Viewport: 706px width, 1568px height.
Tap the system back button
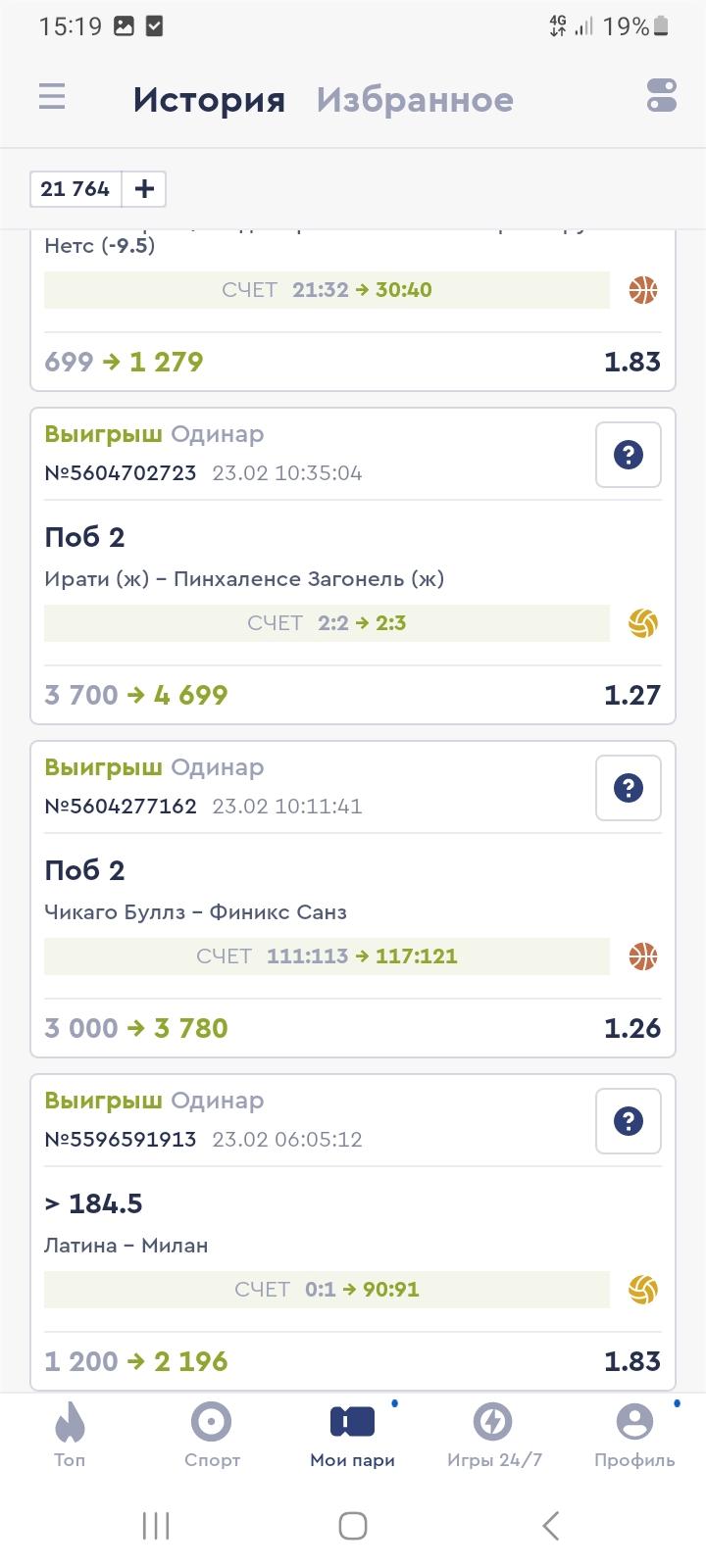point(551,1526)
